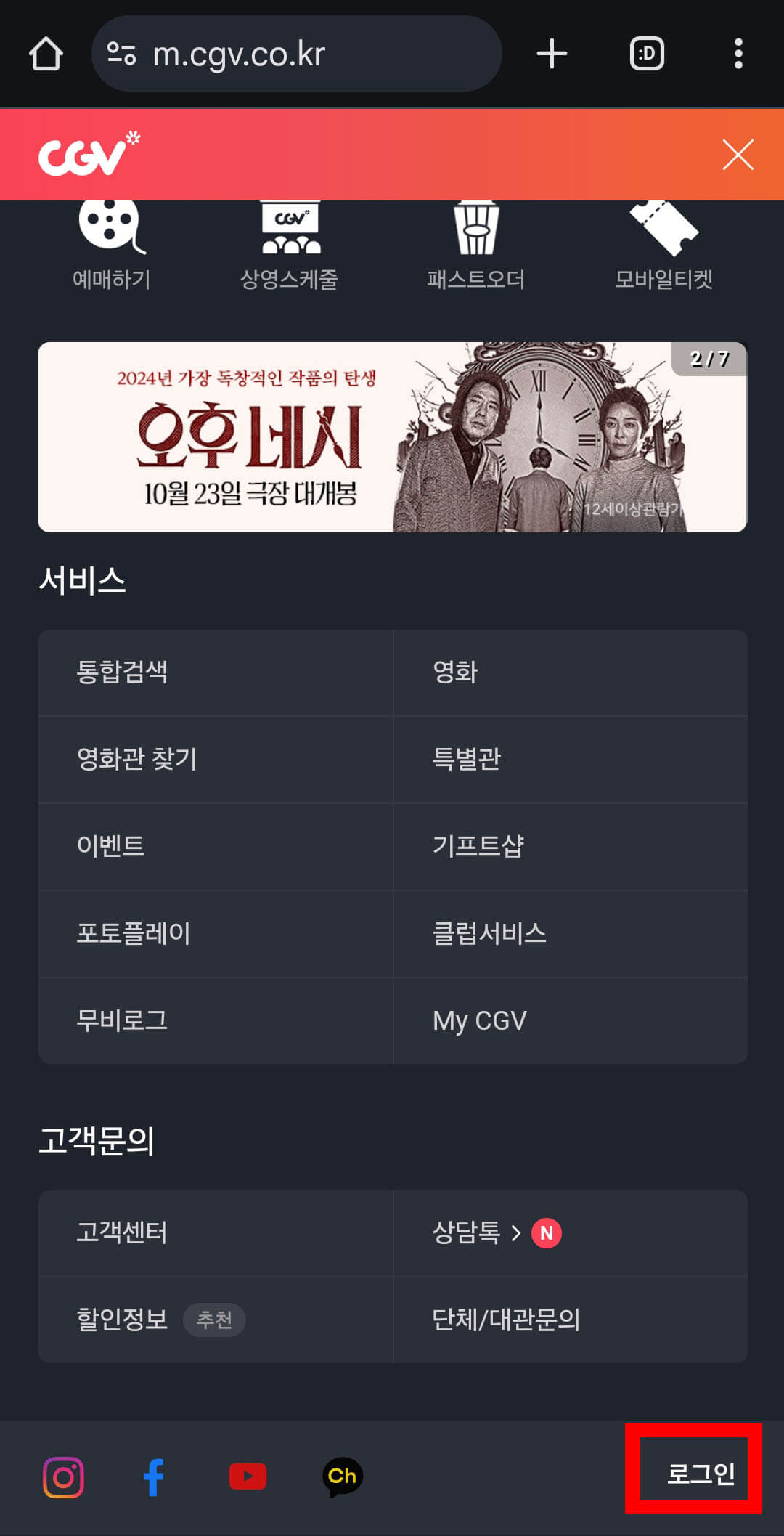The width and height of the screenshot is (784, 1536).
Task: Switch tabs using the tab counter
Action: point(647,53)
